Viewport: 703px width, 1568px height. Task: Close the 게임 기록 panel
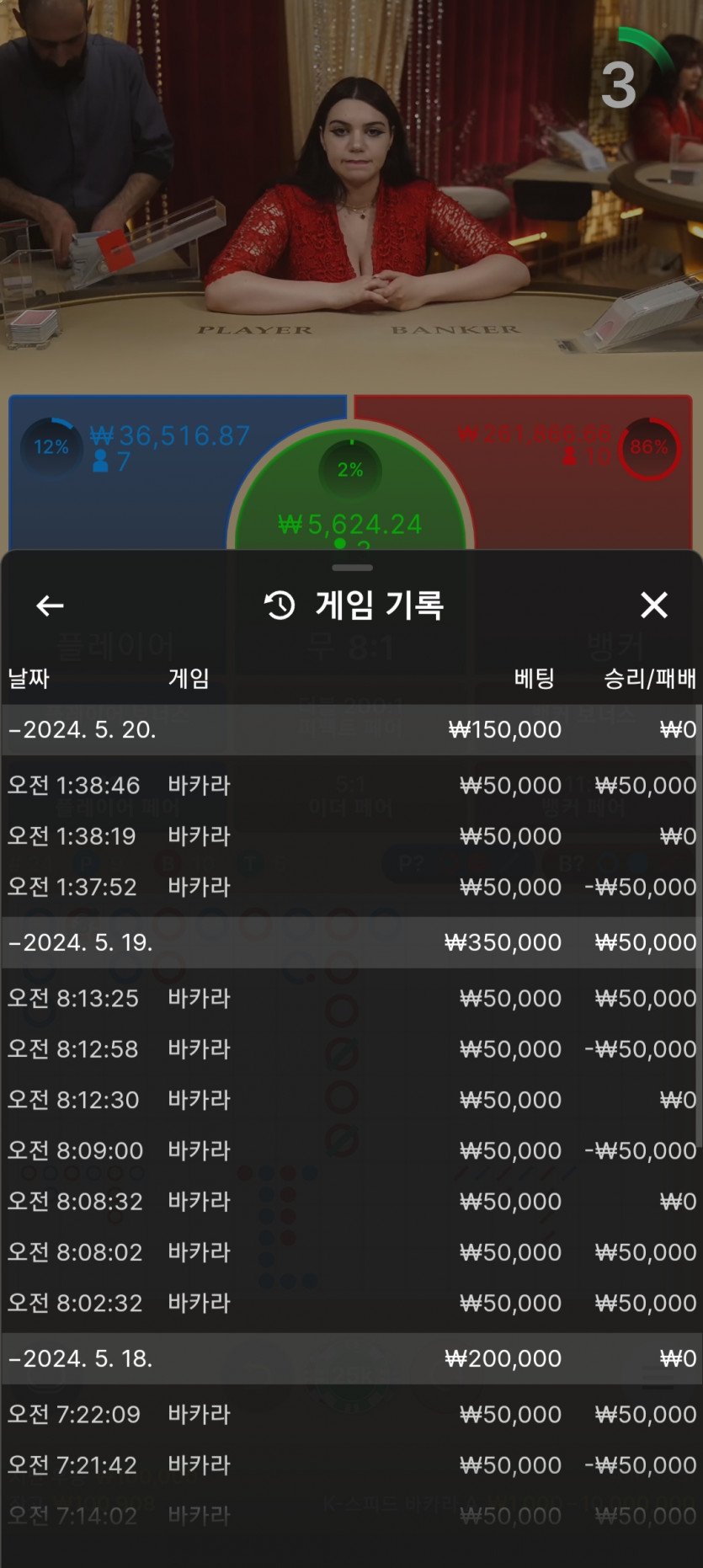(x=653, y=605)
